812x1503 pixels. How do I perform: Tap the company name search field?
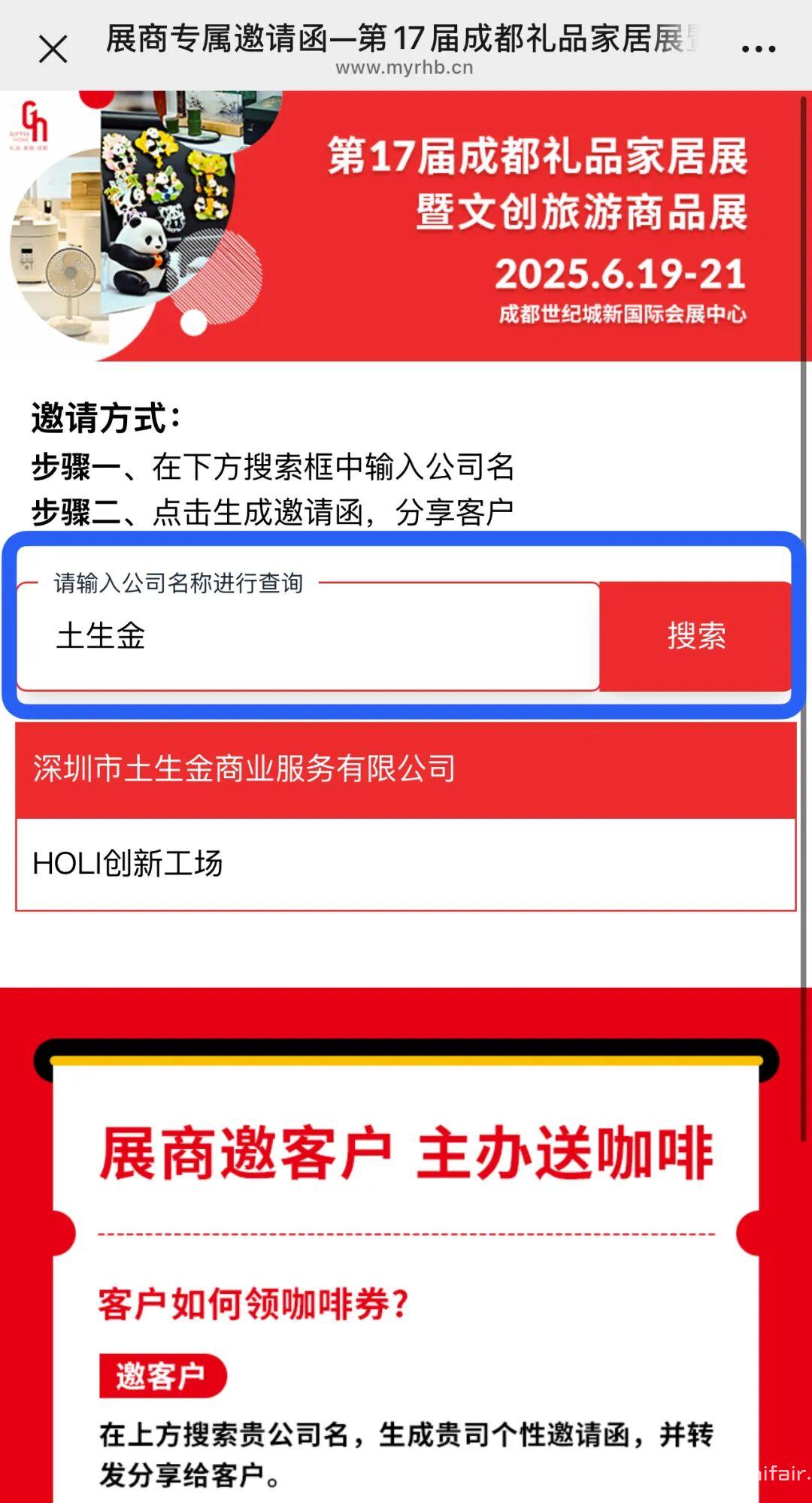click(308, 636)
